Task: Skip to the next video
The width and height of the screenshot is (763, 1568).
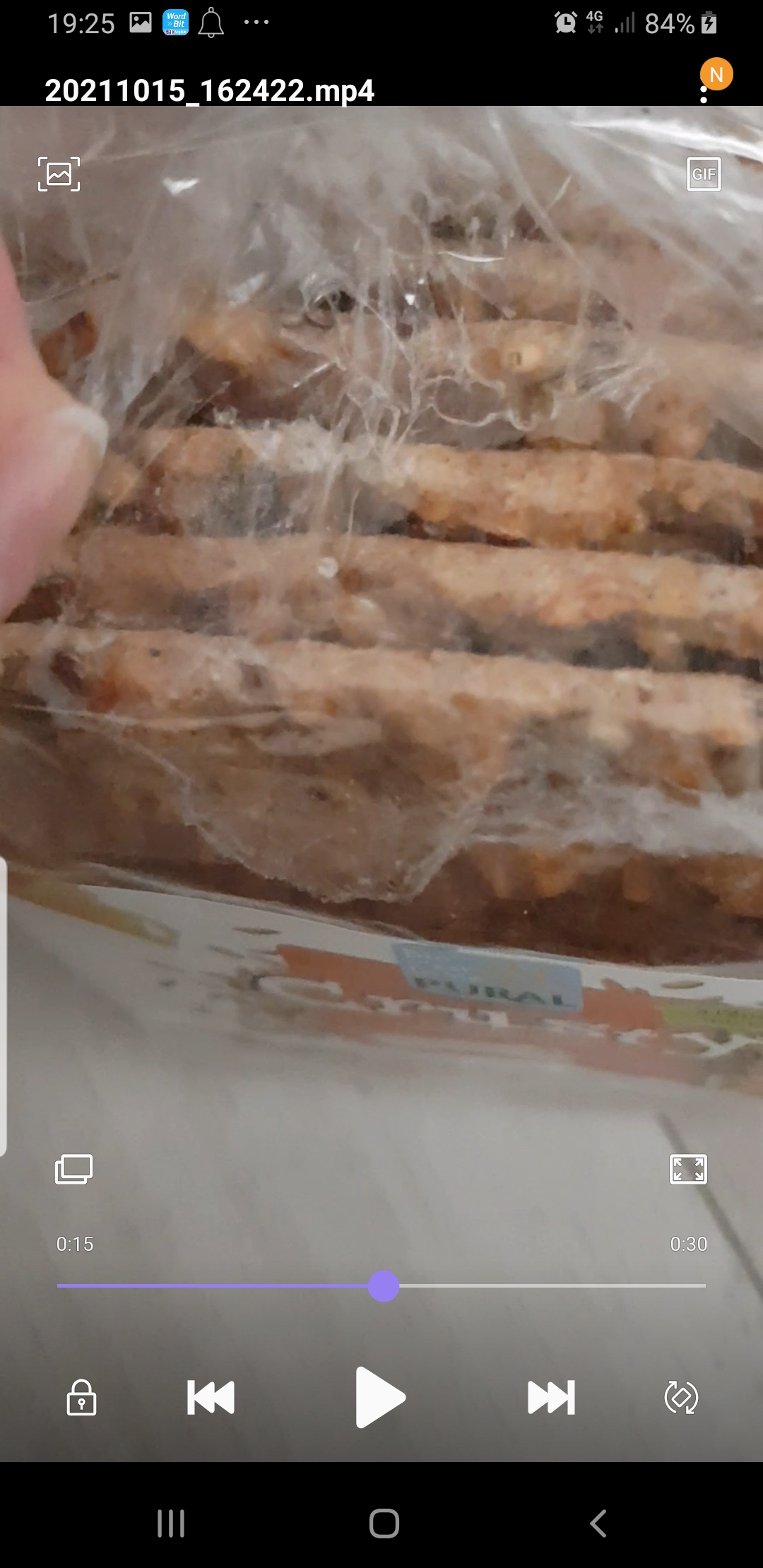Action: (x=552, y=1397)
